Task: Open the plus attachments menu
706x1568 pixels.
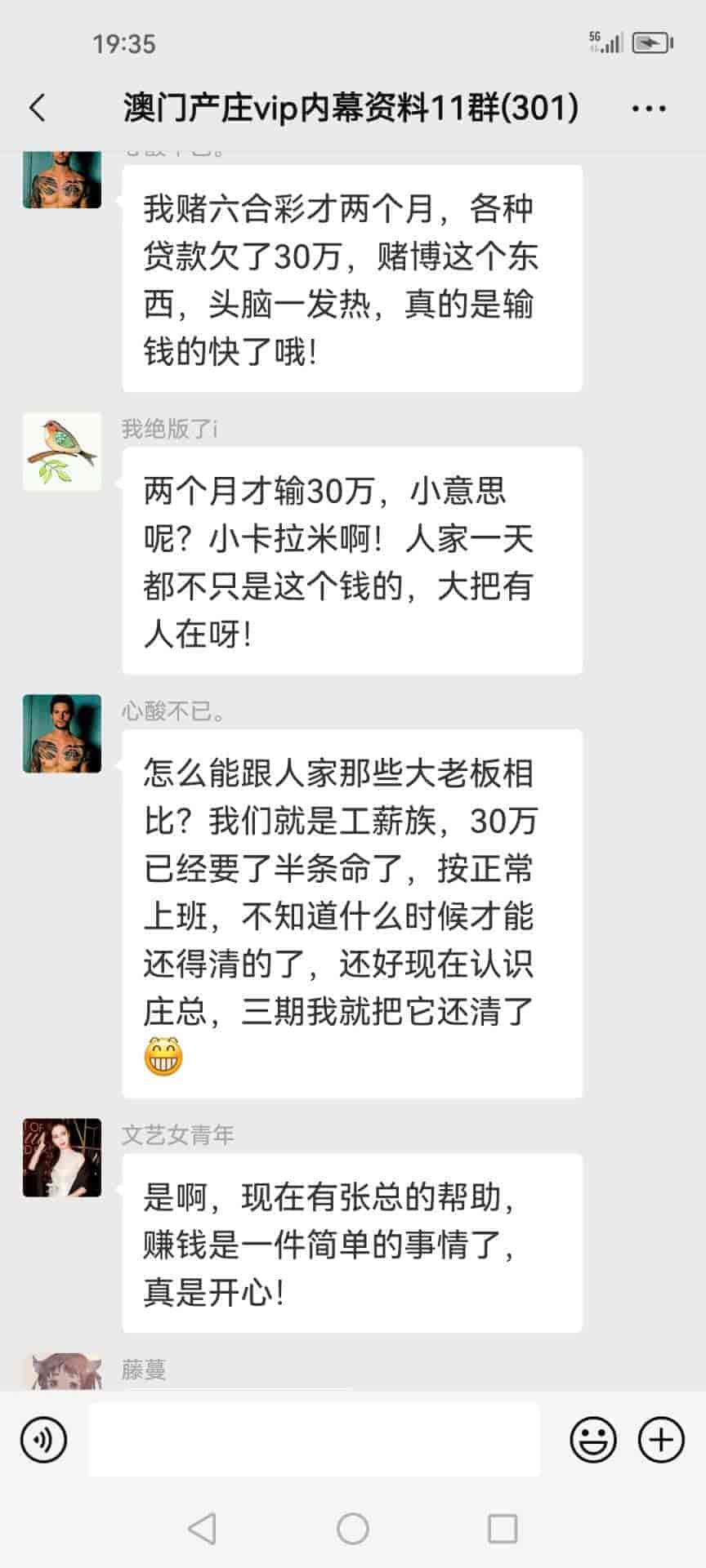Action: 660,1439
